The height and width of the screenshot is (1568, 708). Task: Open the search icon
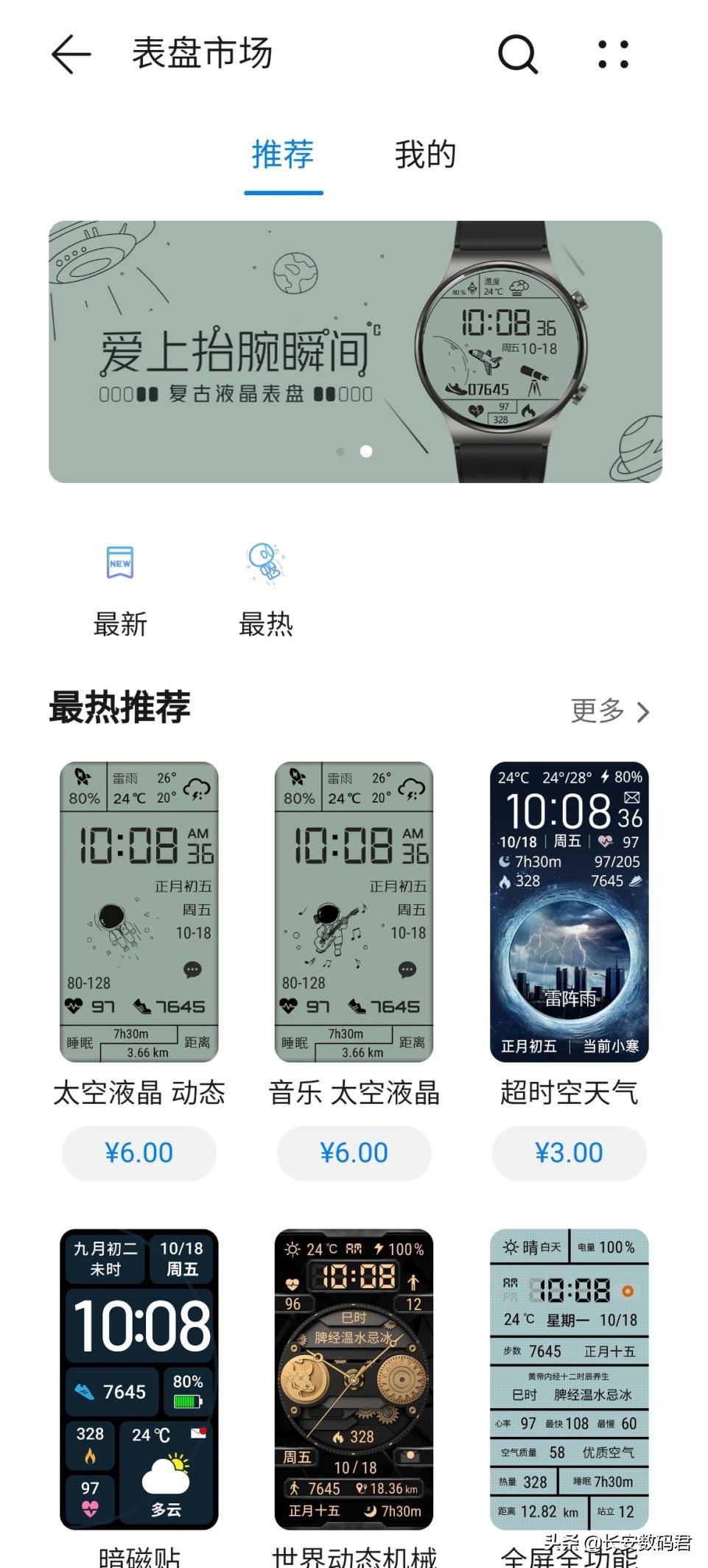pos(516,53)
